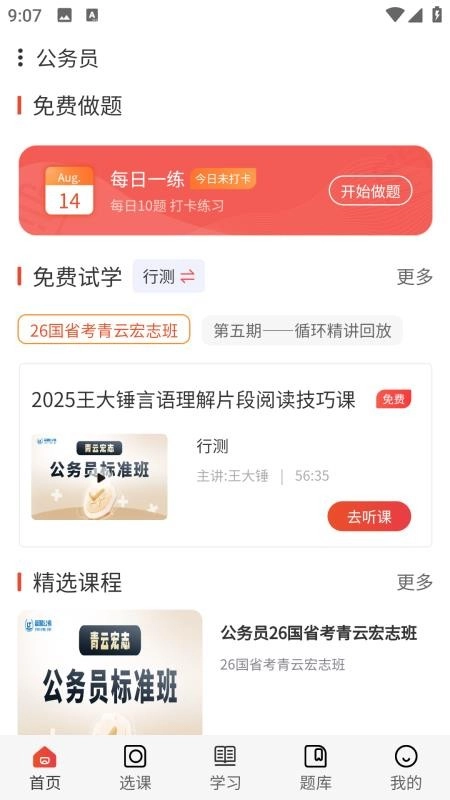The width and height of the screenshot is (450, 800).
Task: Tap the 去听课 button
Action: click(369, 516)
